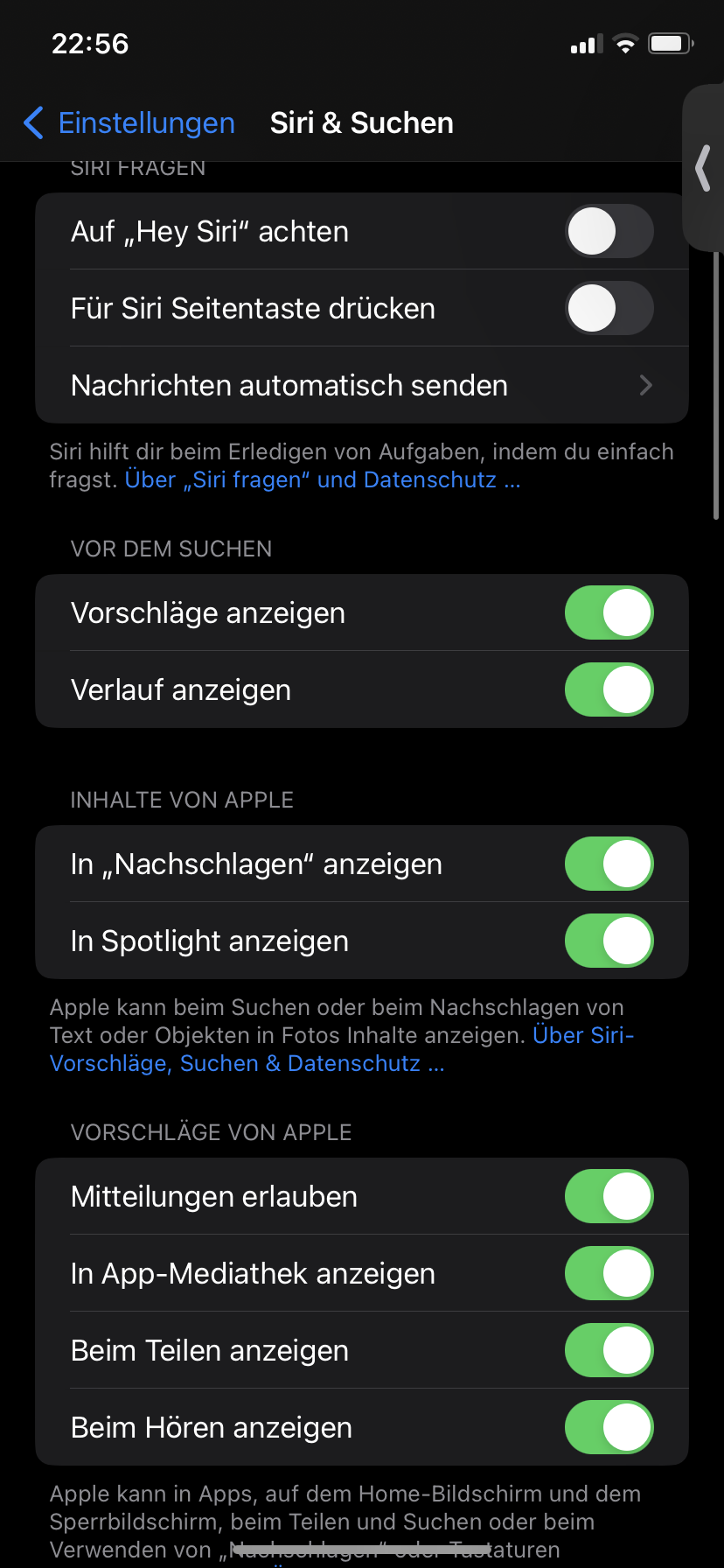724x1568 pixels.
Task: Switch off "Beim Teilen anzeigen"
Action: click(609, 1351)
